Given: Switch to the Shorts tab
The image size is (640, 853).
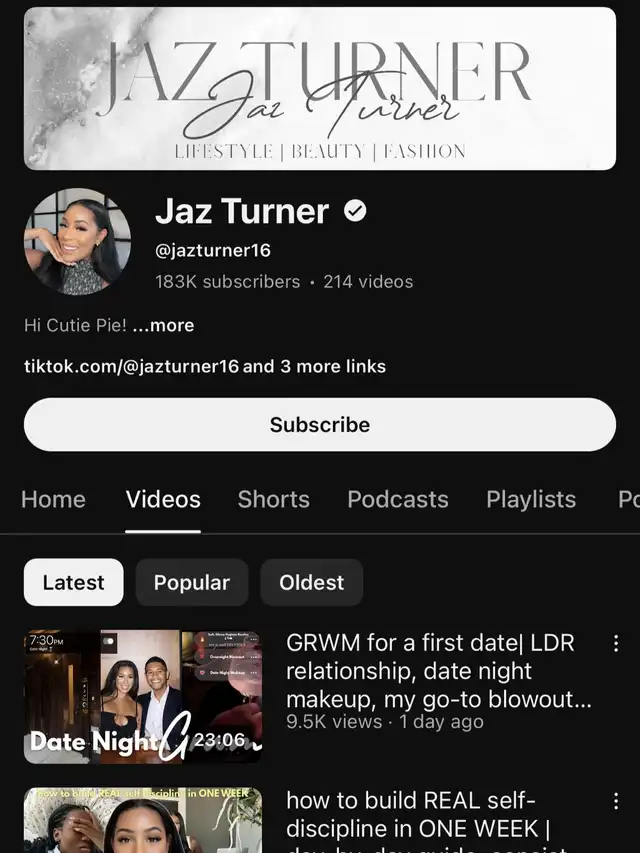Looking at the screenshot, I should pos(273,499).
